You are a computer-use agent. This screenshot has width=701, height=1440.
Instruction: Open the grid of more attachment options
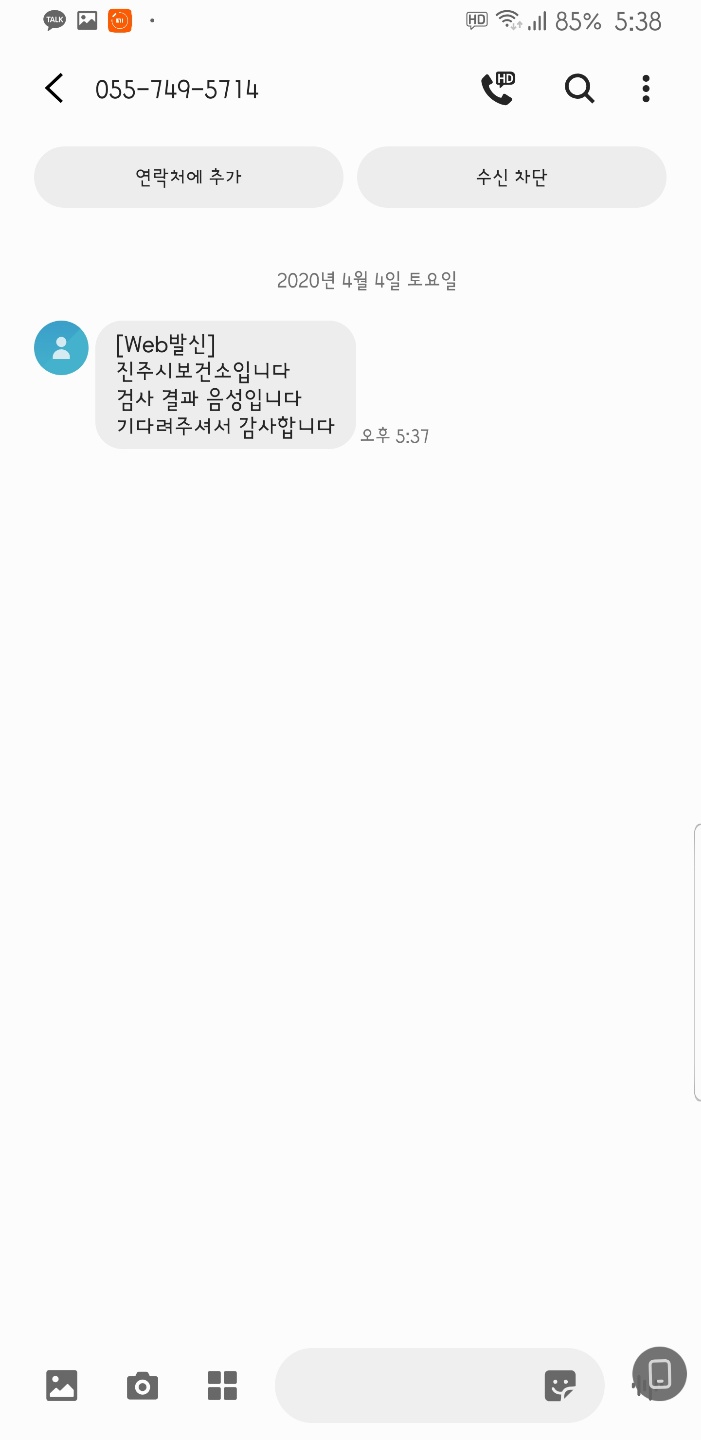pyautogui.click(x=222, y=1385)
